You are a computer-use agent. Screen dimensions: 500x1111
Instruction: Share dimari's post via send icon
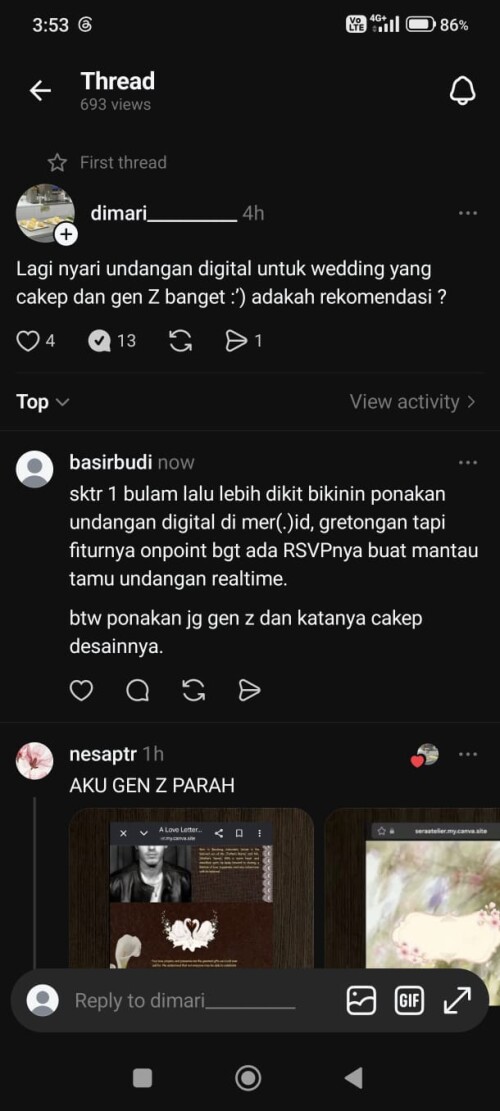234,342
